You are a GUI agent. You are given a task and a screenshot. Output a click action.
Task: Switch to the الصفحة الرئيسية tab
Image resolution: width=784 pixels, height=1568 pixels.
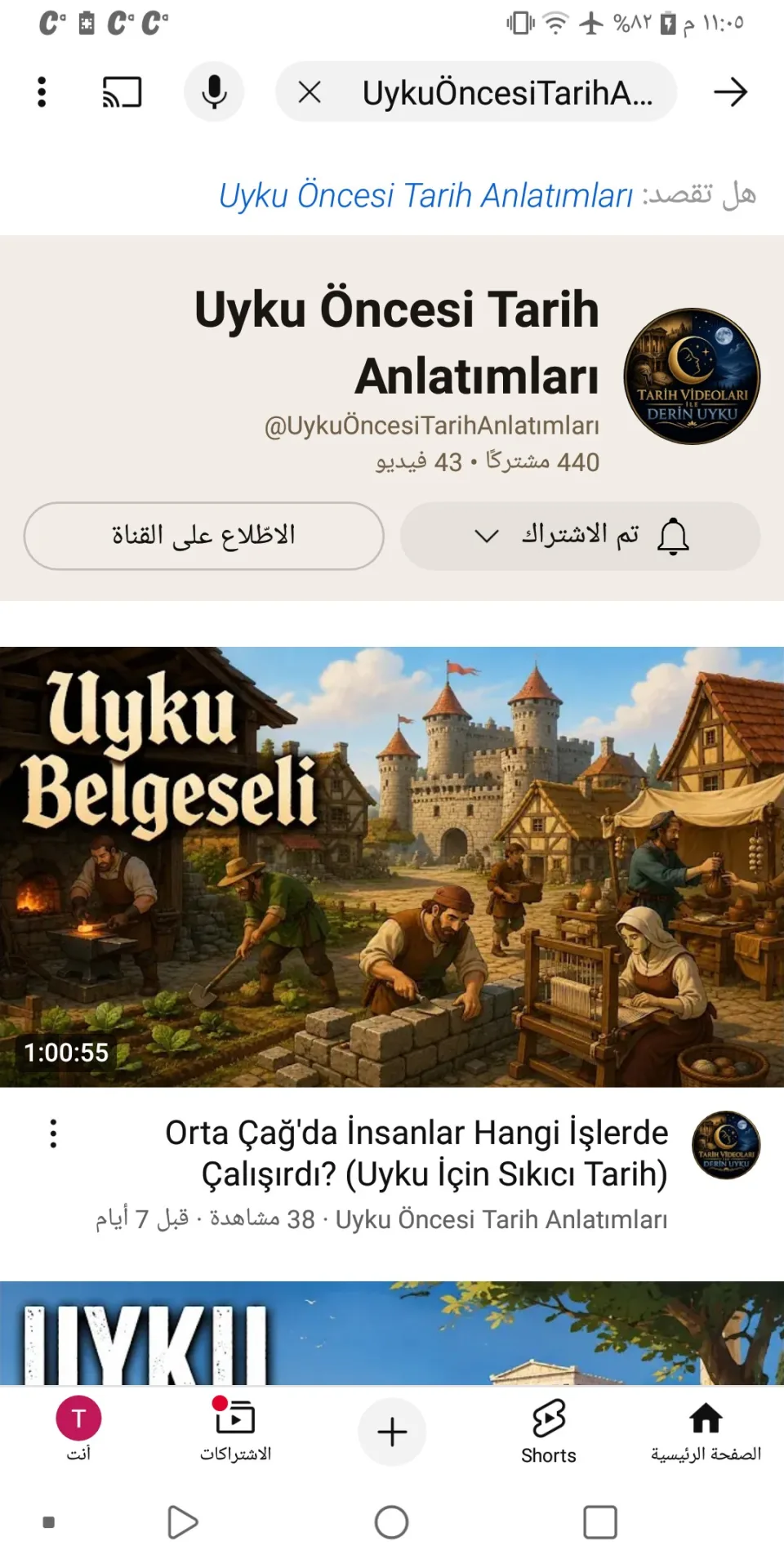(x=706, y=1432)
